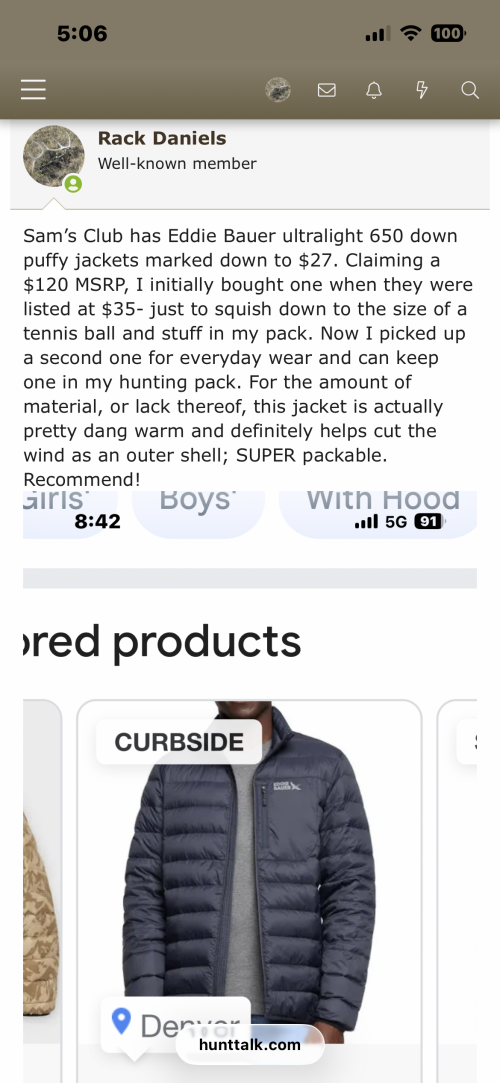Screen dimensions: 500x1083
Task: Open the inbox envelope icon
Action: [327, 90]
